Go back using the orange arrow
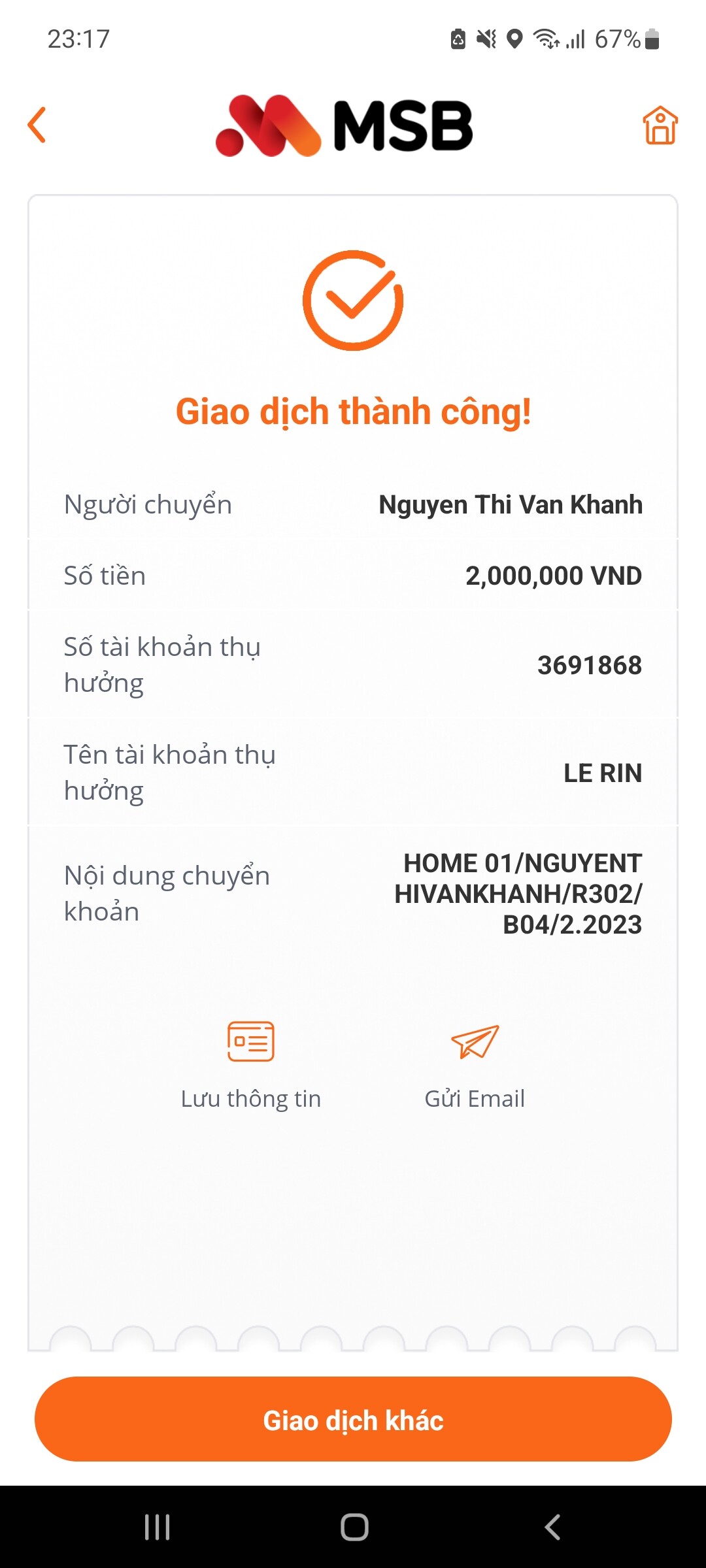 point(37,125)
